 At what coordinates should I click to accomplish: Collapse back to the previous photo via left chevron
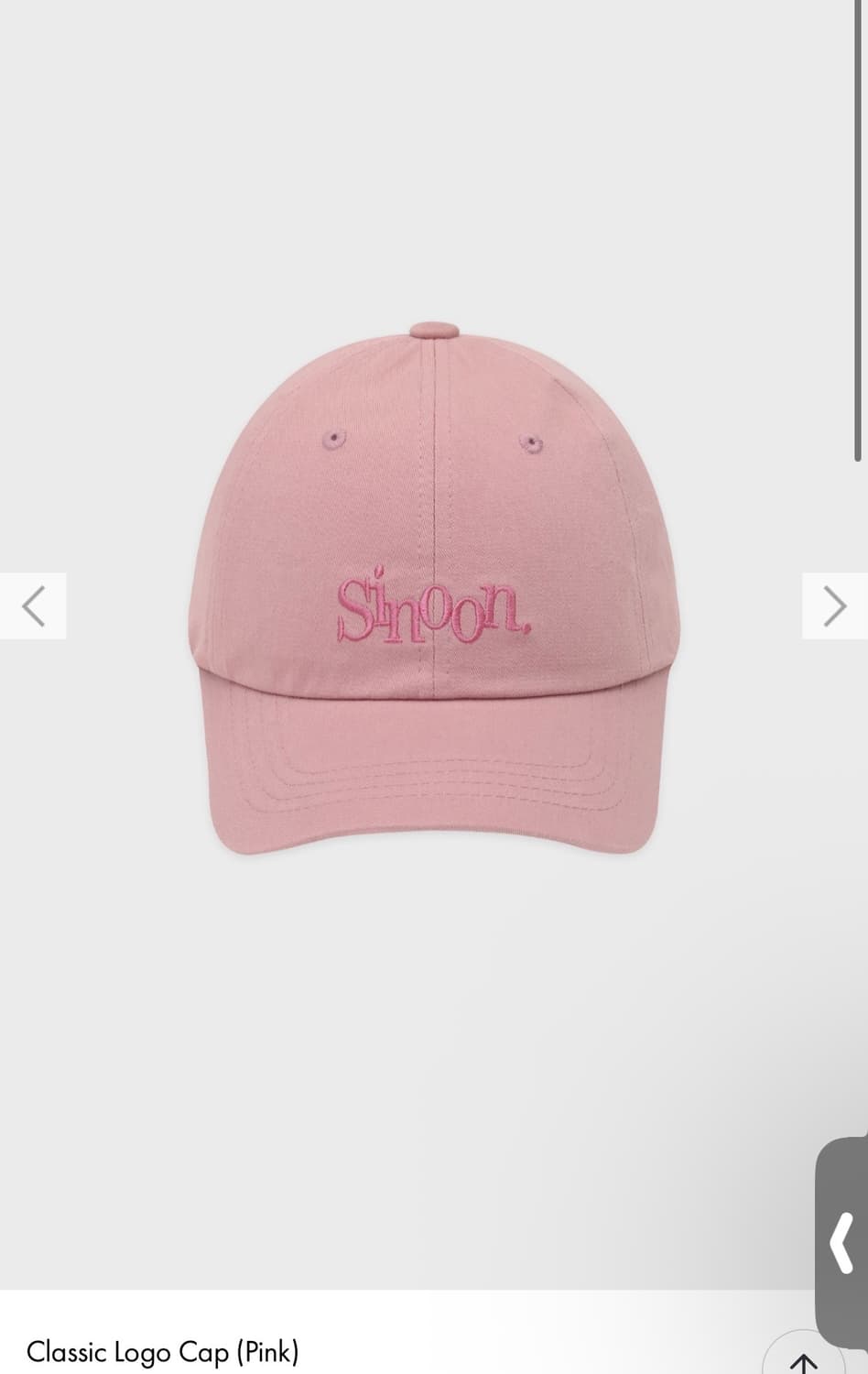point(33,605)
